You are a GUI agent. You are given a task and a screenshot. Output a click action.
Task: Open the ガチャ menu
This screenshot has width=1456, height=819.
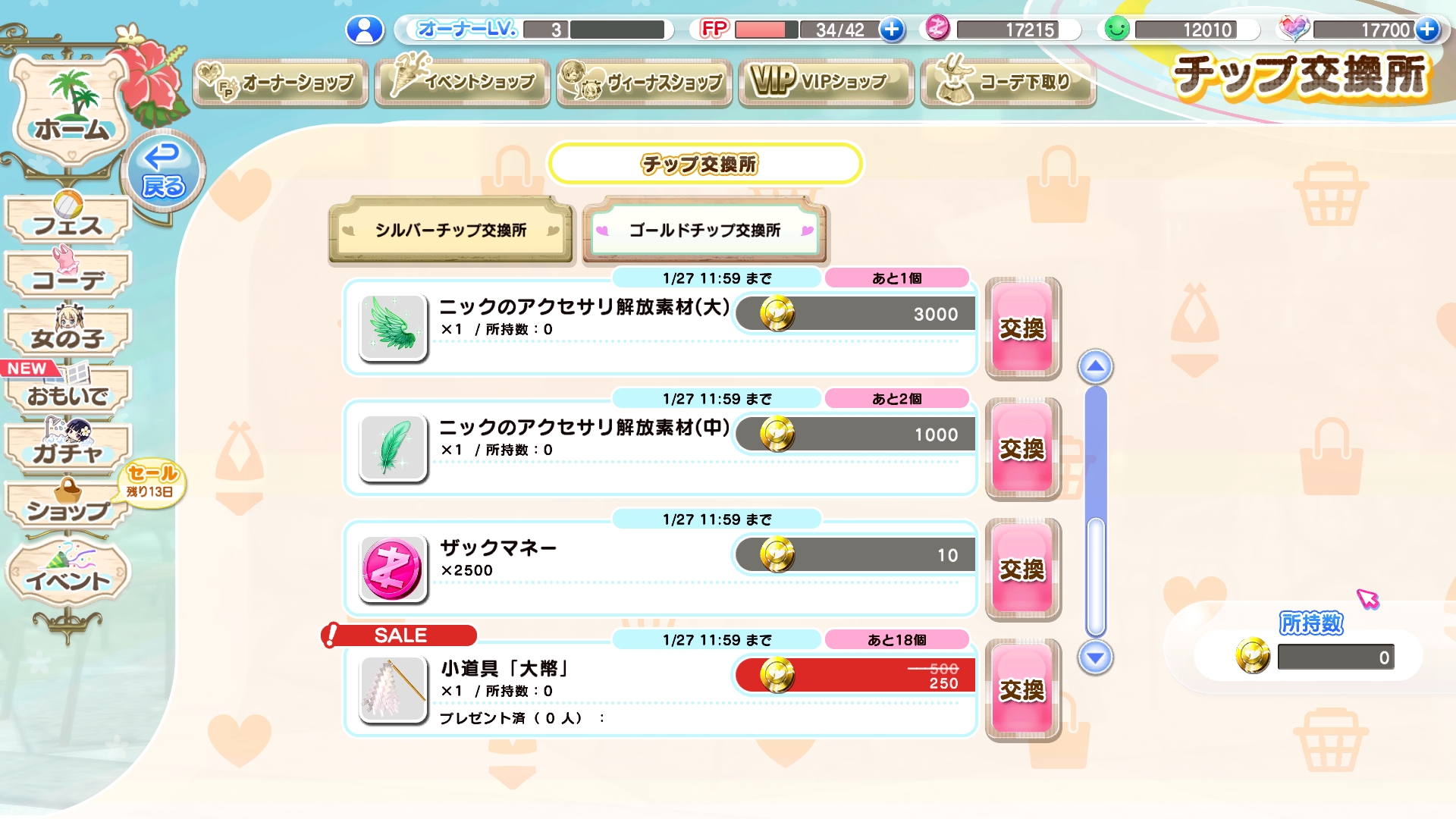[68, 449]
